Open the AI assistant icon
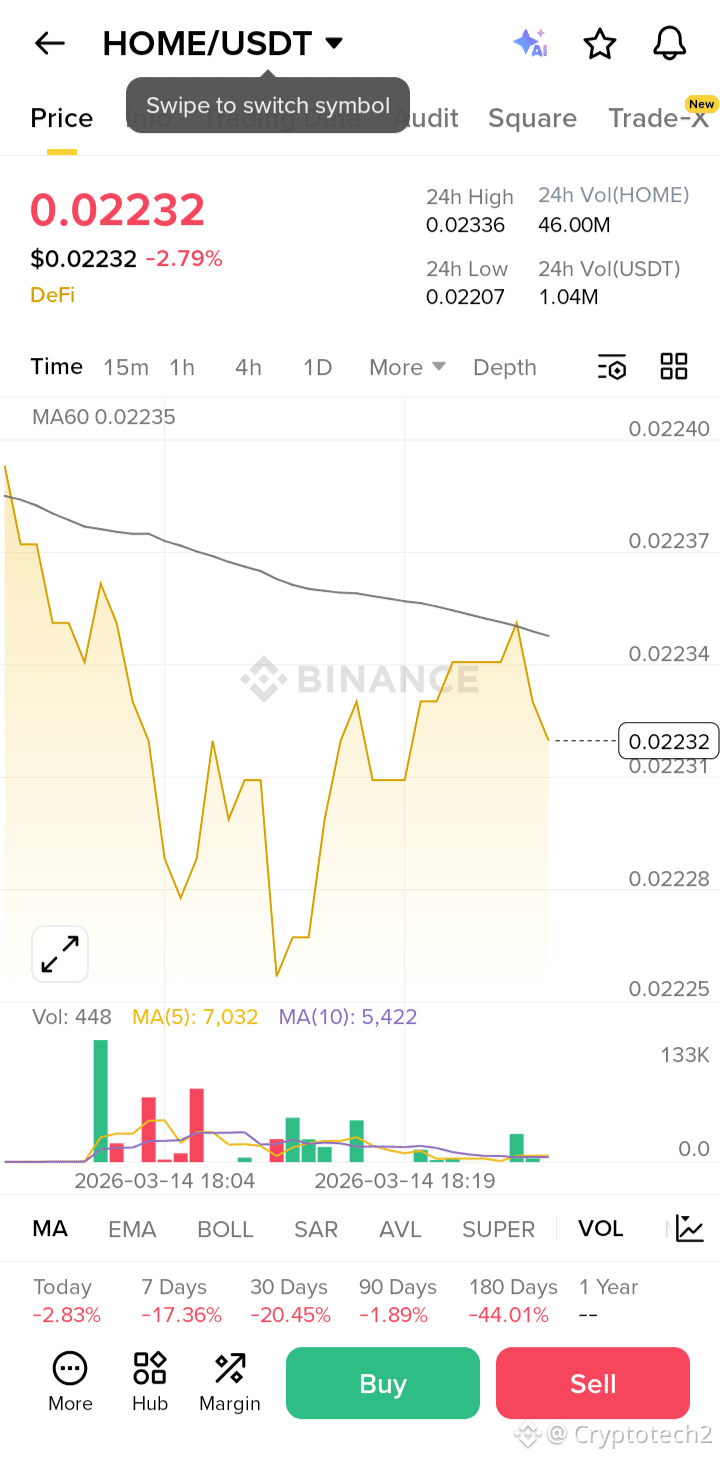720x1459 pixels. click(530, 43)
